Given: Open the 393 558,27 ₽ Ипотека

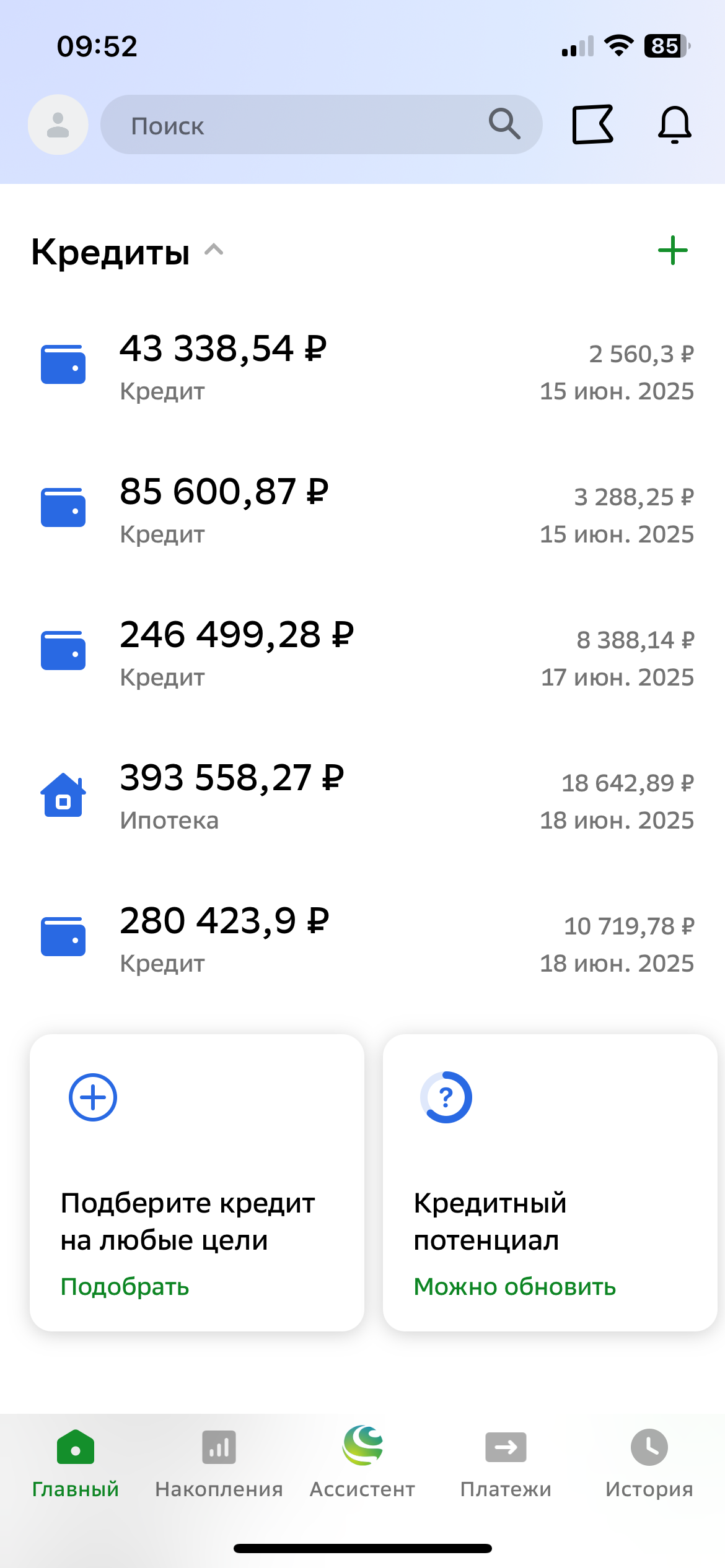Looking at the screenshot, I should 362,797.
